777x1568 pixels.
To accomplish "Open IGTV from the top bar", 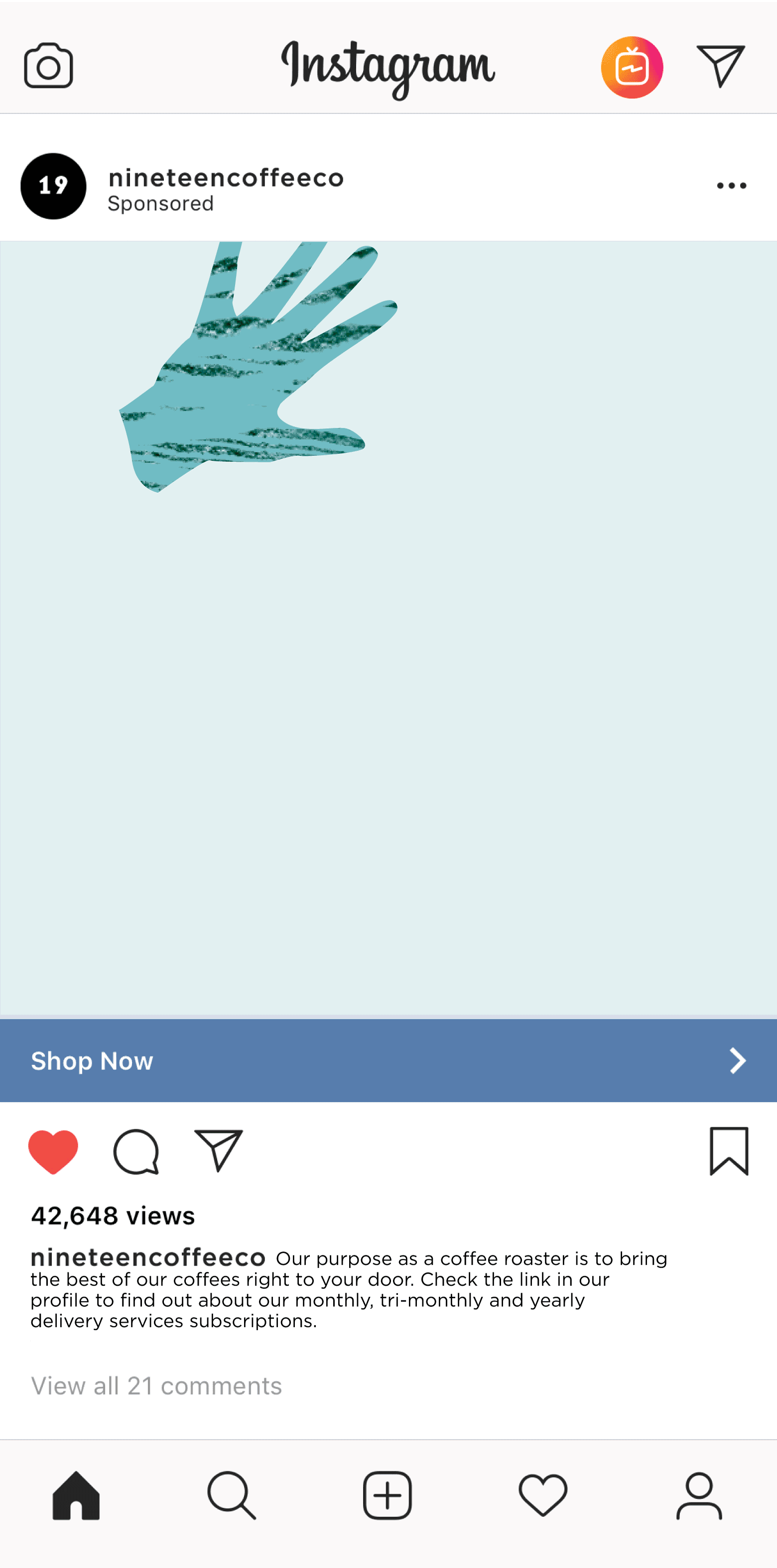I will tap(632, 68).
